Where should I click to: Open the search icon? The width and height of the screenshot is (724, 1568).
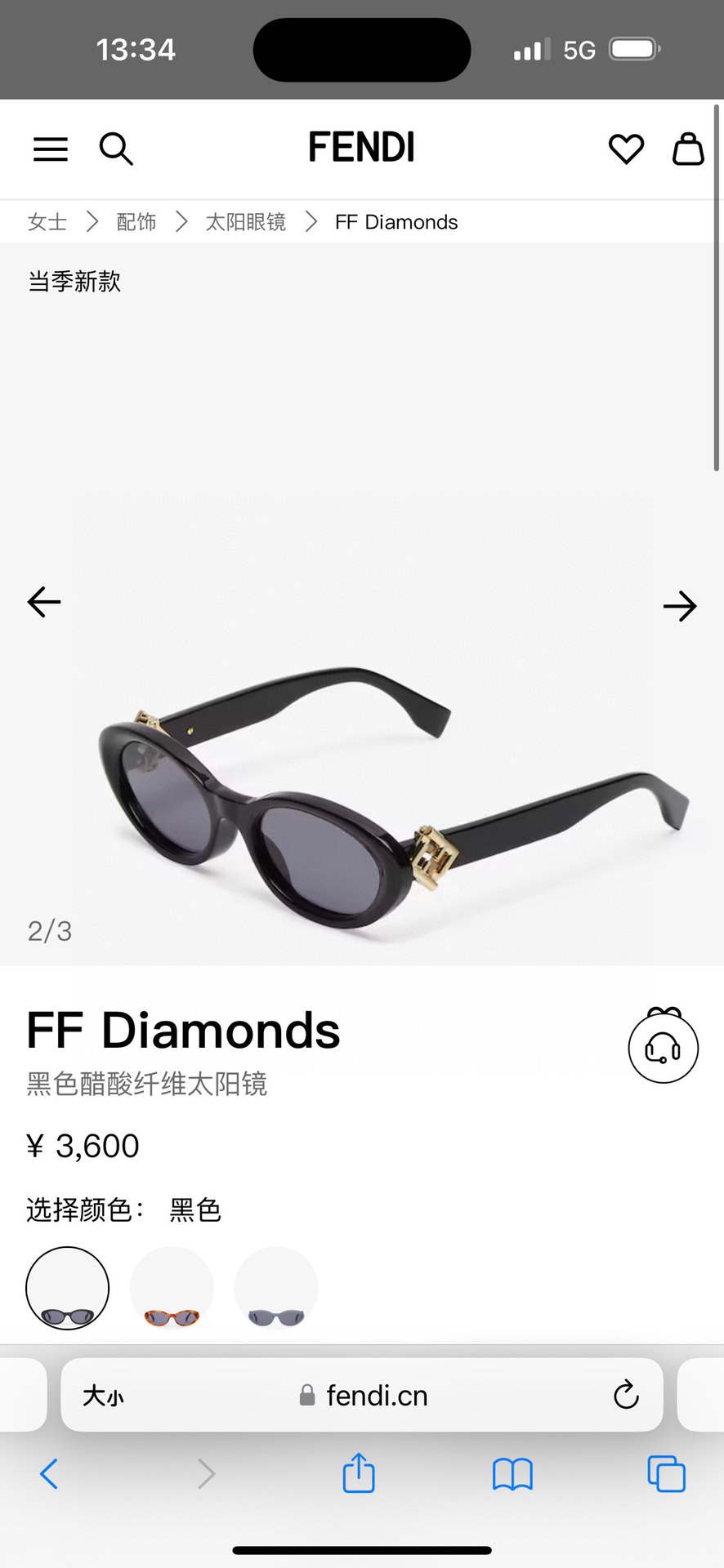[116, 149]
